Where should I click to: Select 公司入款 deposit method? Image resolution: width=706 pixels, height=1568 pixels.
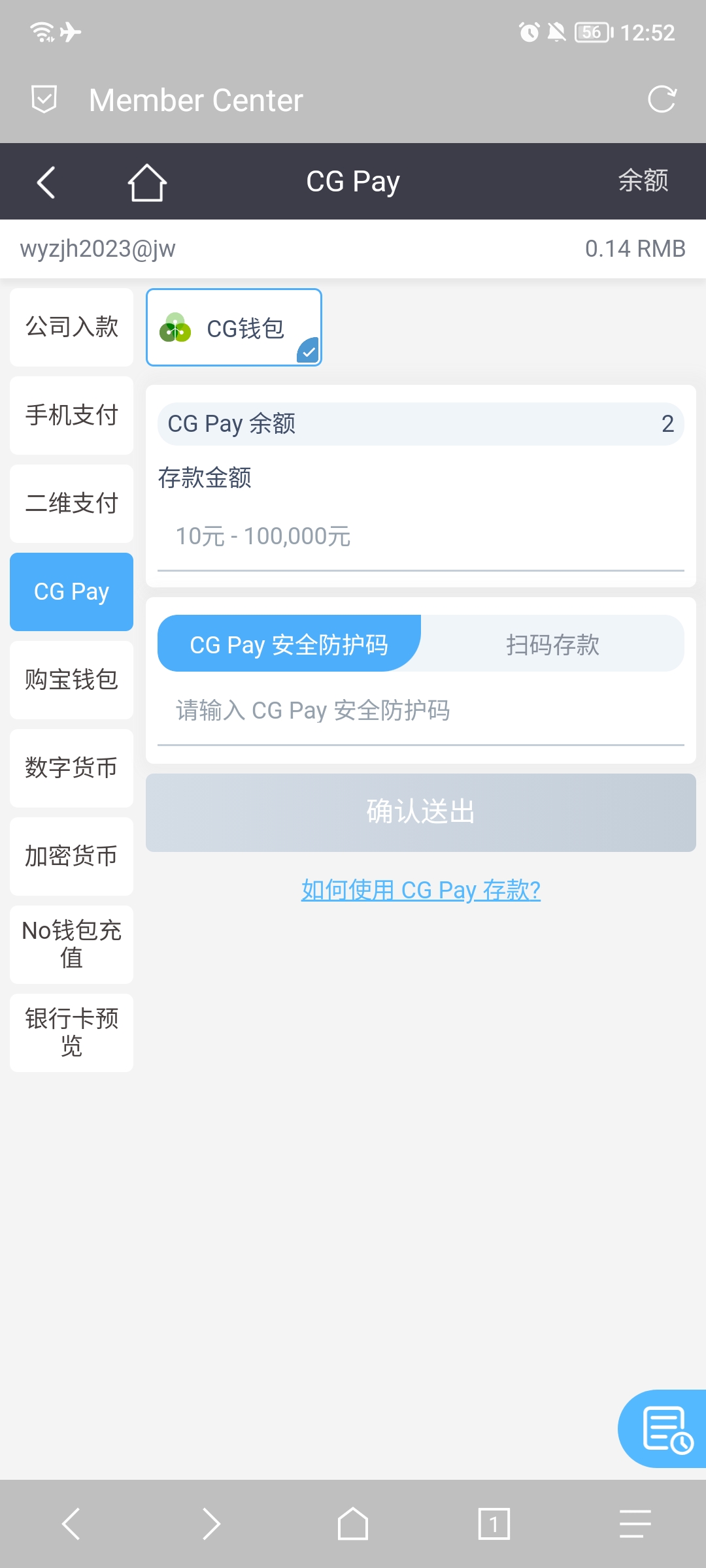tap(71, 327)
